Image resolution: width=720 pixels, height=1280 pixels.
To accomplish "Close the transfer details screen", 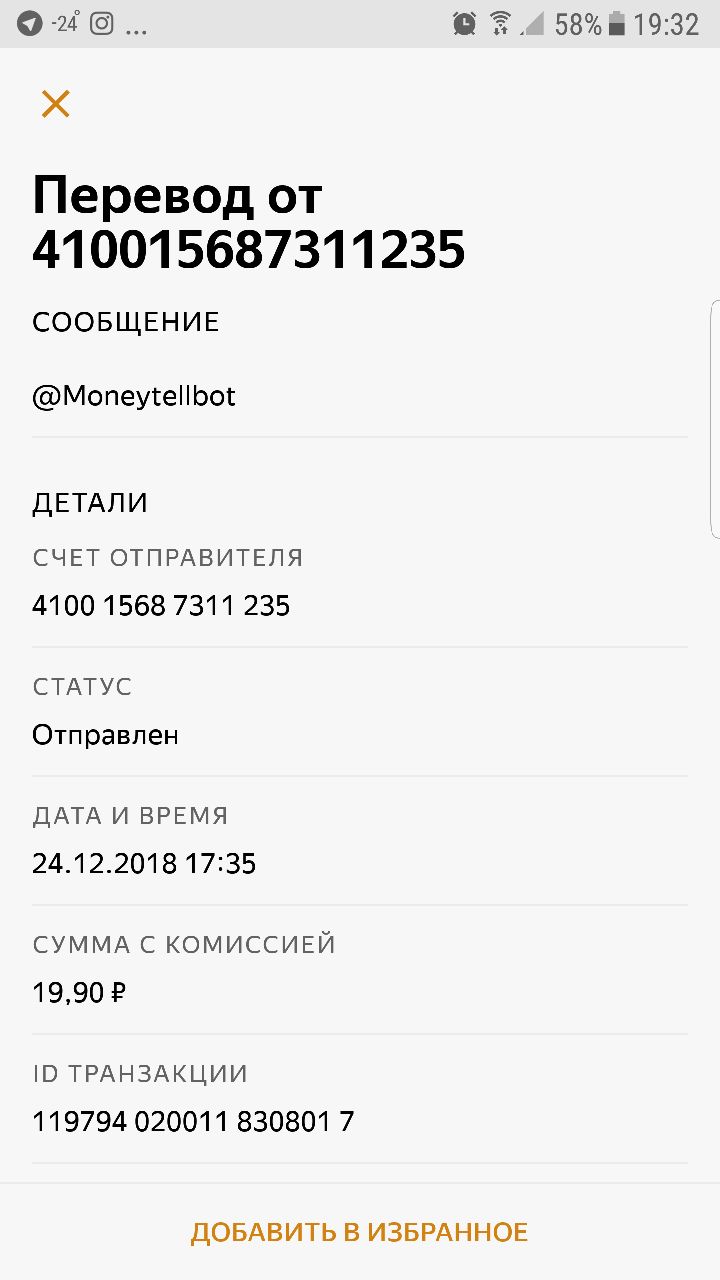I will [x=55, y=104].
